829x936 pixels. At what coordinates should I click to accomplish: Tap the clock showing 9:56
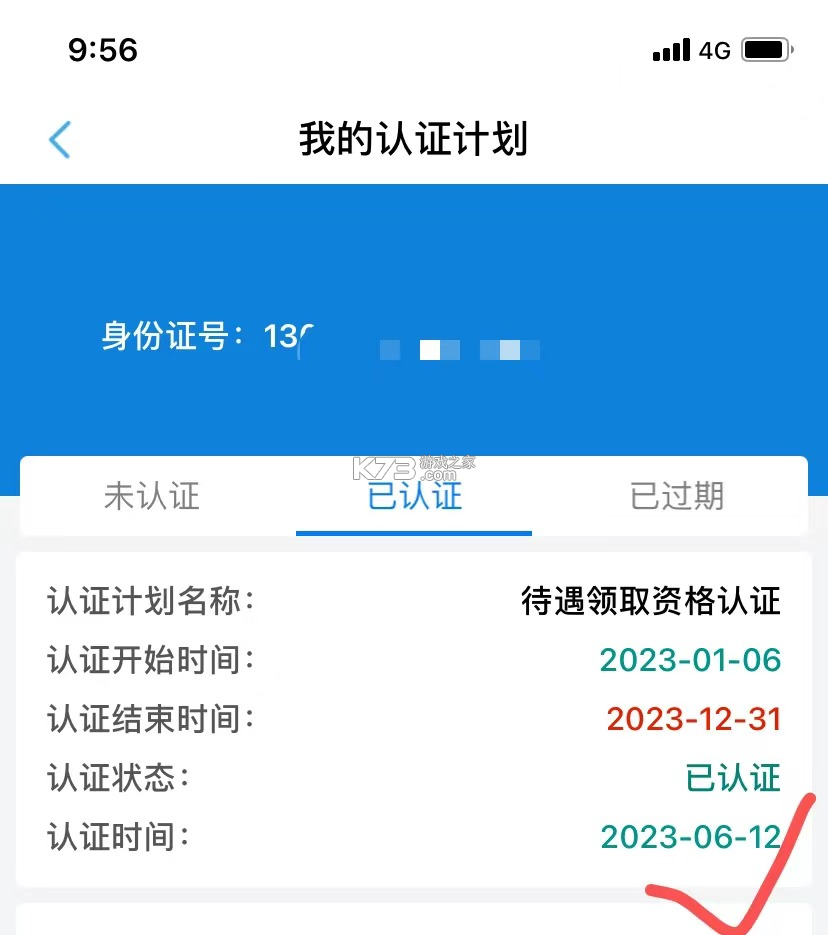coord(103,50)
